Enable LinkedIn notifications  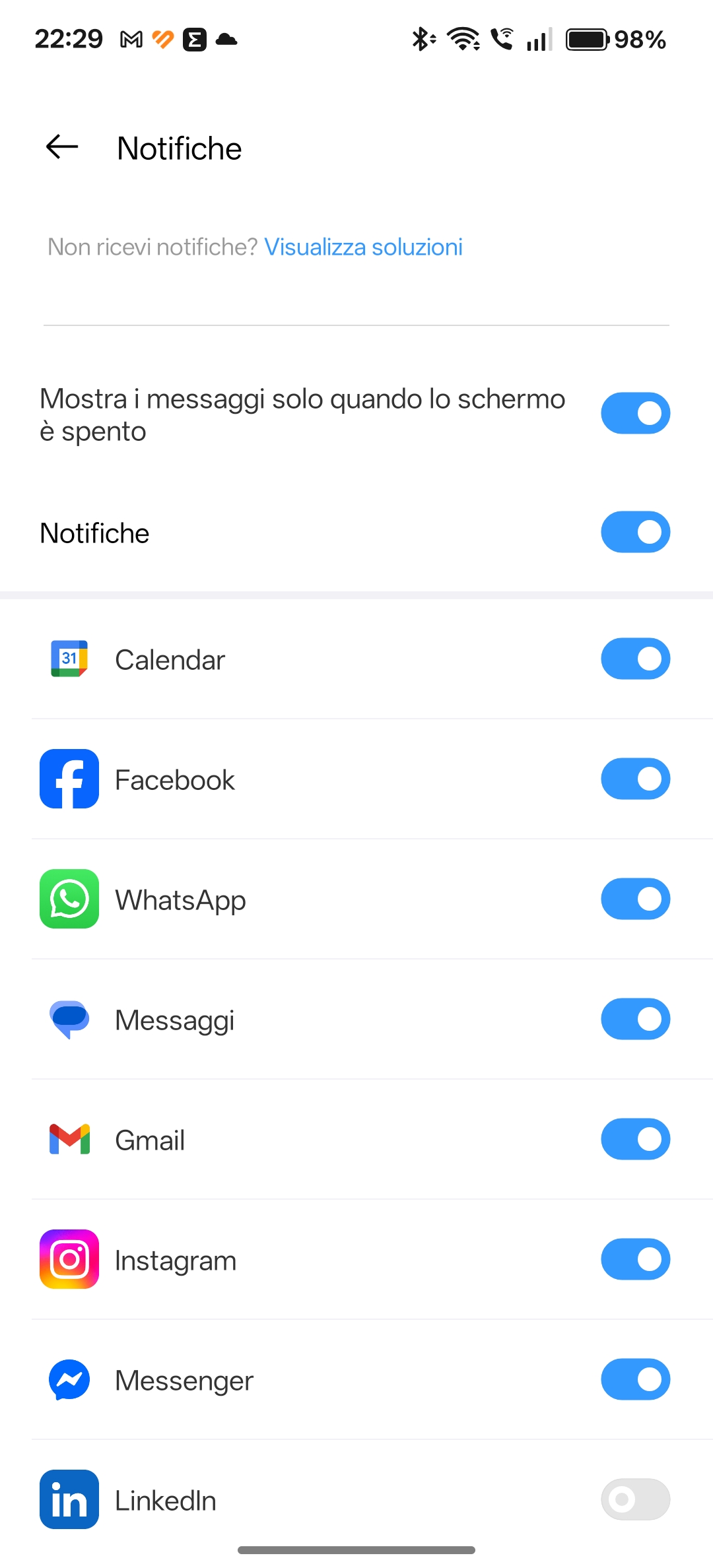635,1499
